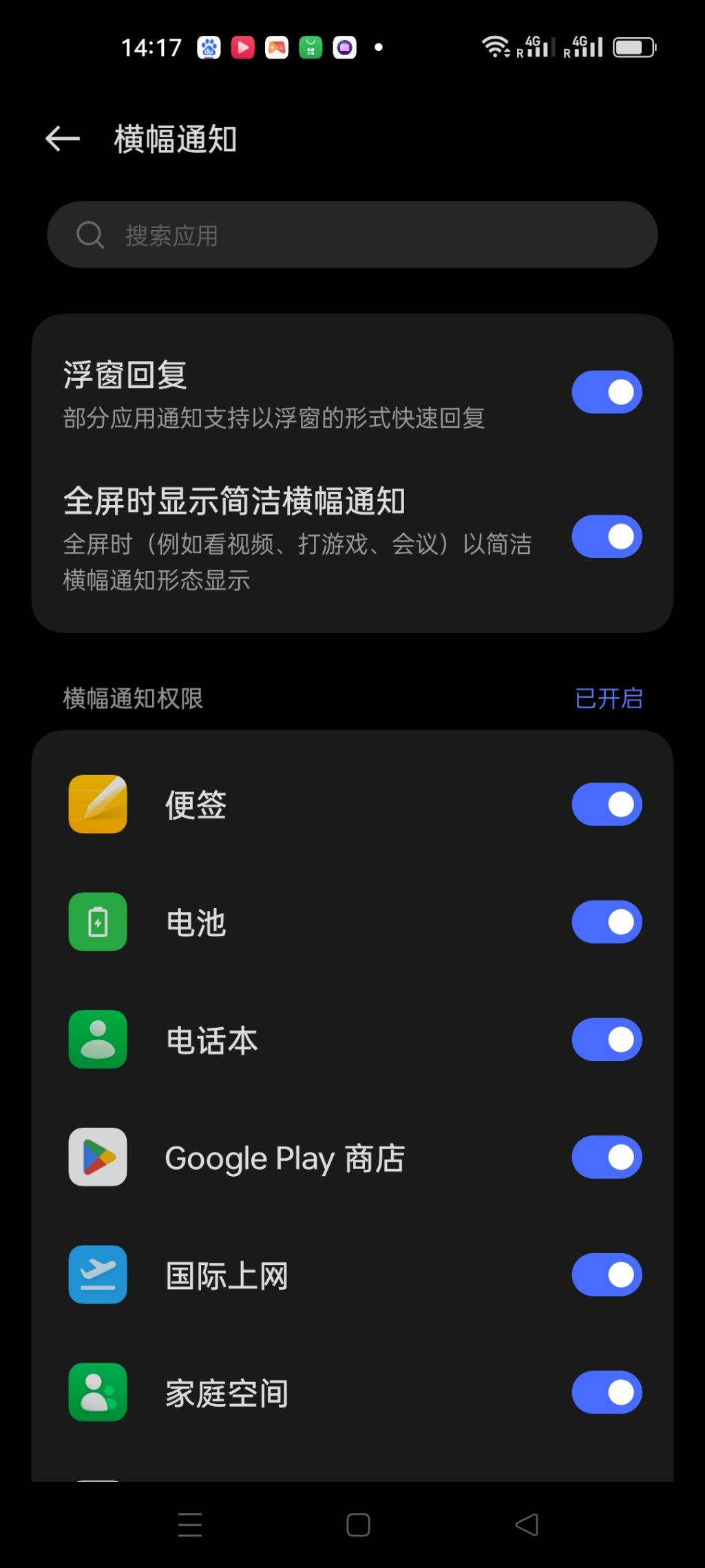The height and width of the screenshot is (1568, 705).
Task: Switch off banner notifications for 电池
Action: point(607,922)
